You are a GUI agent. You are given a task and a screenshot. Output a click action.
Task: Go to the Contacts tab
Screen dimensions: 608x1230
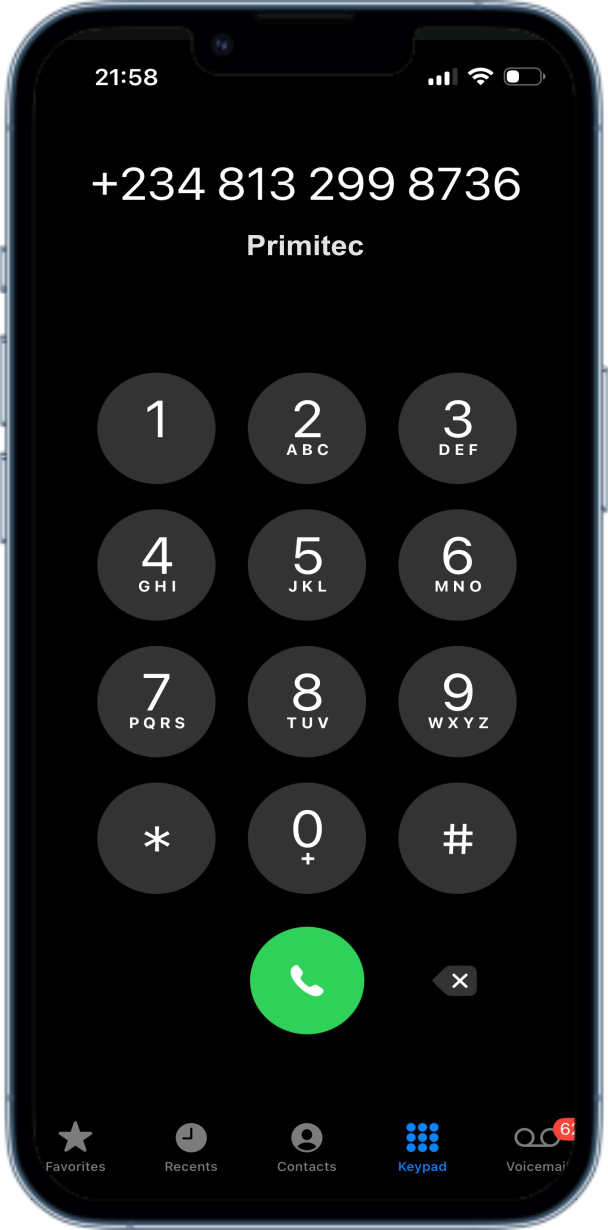click(x=307, y=1146)
